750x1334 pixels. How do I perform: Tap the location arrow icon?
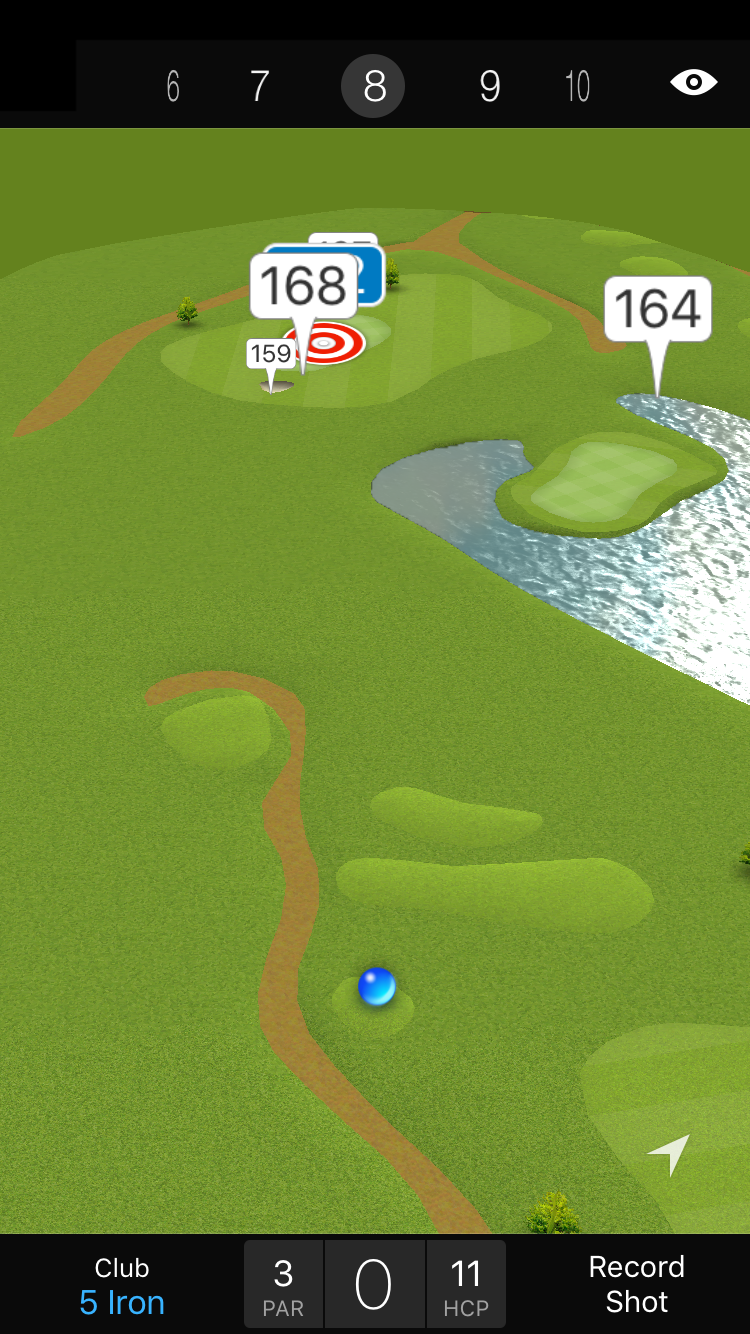(x=669, y=1154)
